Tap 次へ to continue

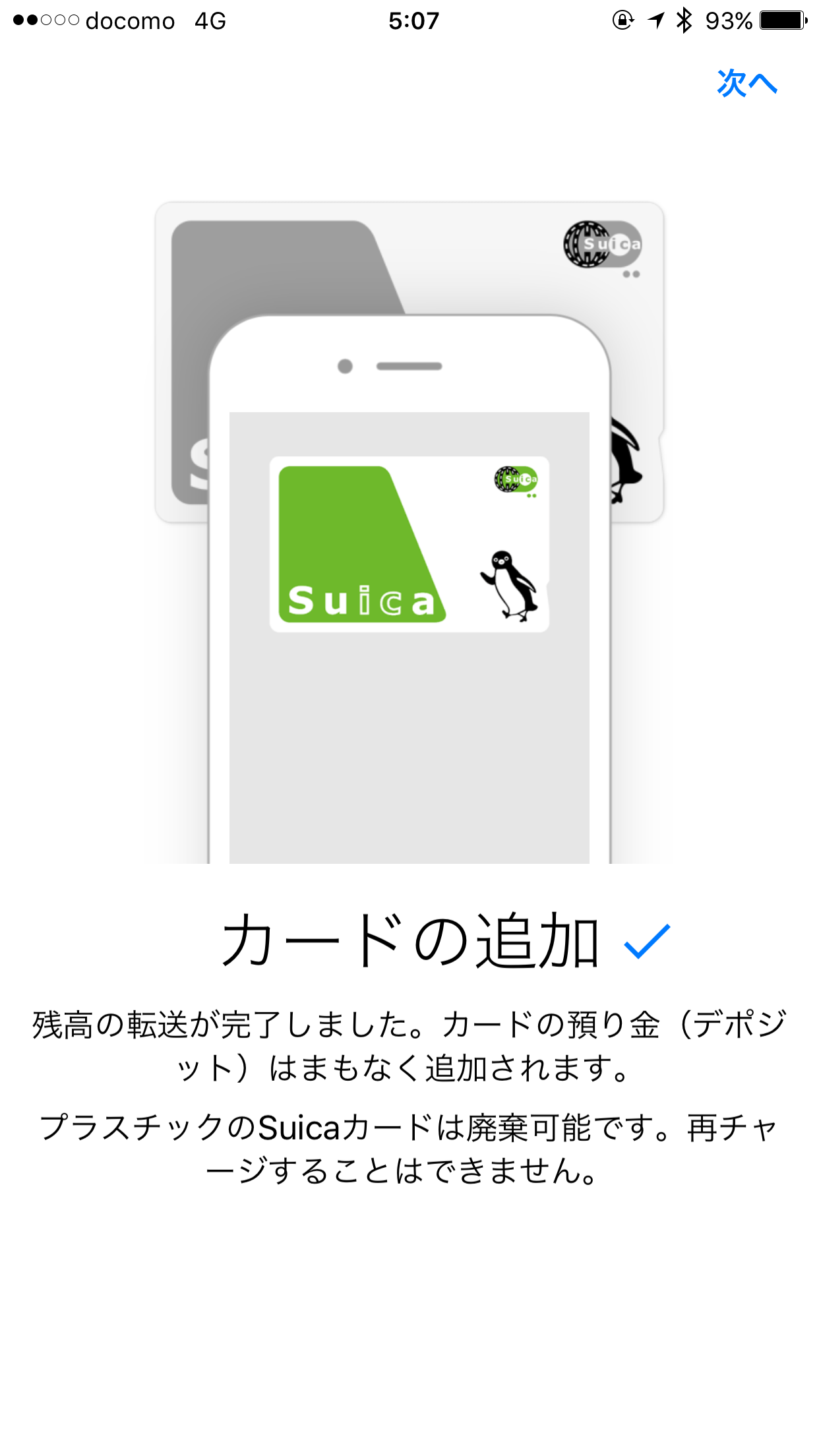pyautogui.click(x=746, y=84)
